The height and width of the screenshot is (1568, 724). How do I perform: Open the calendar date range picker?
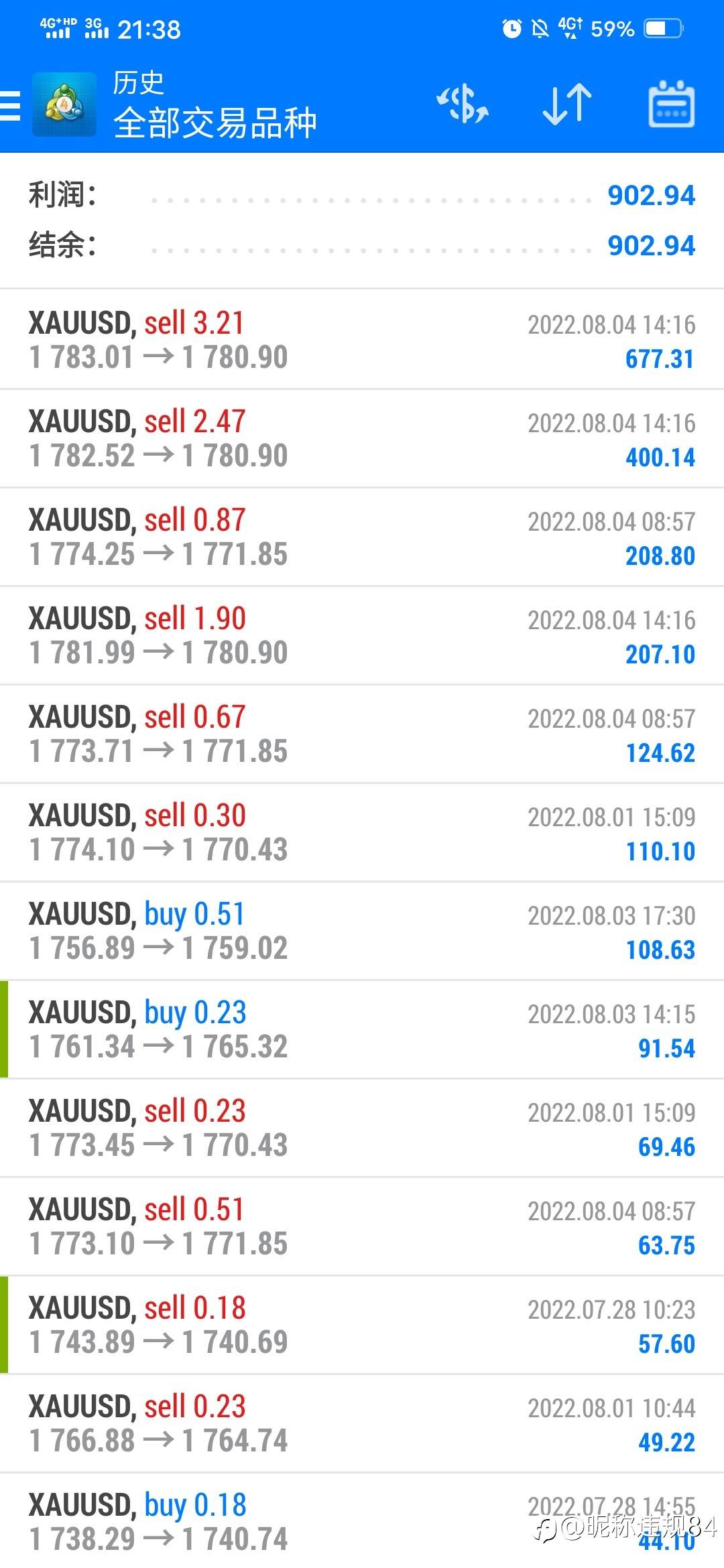pyautogui.click(x=672, y=105)
